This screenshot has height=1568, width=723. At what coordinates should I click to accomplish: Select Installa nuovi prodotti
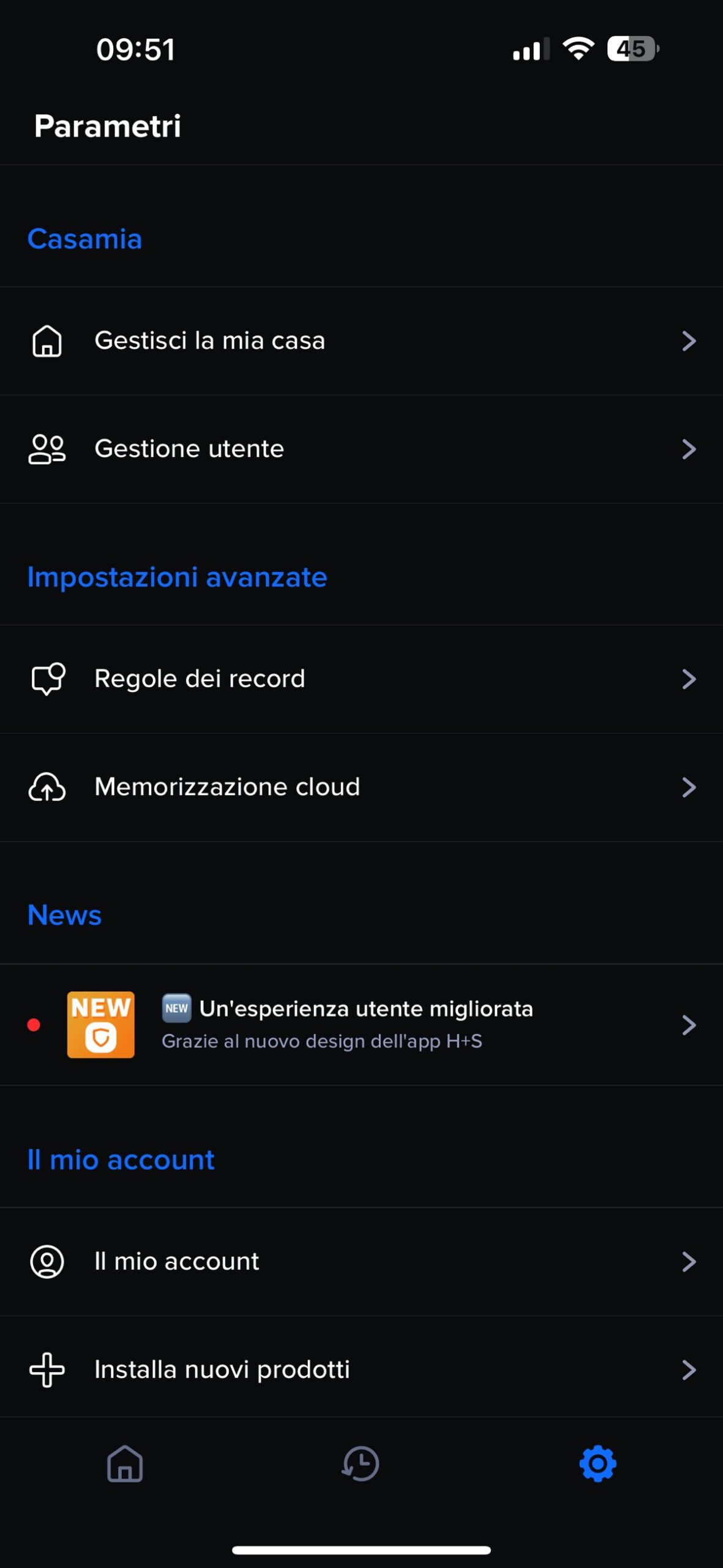tap(361, 1370)
